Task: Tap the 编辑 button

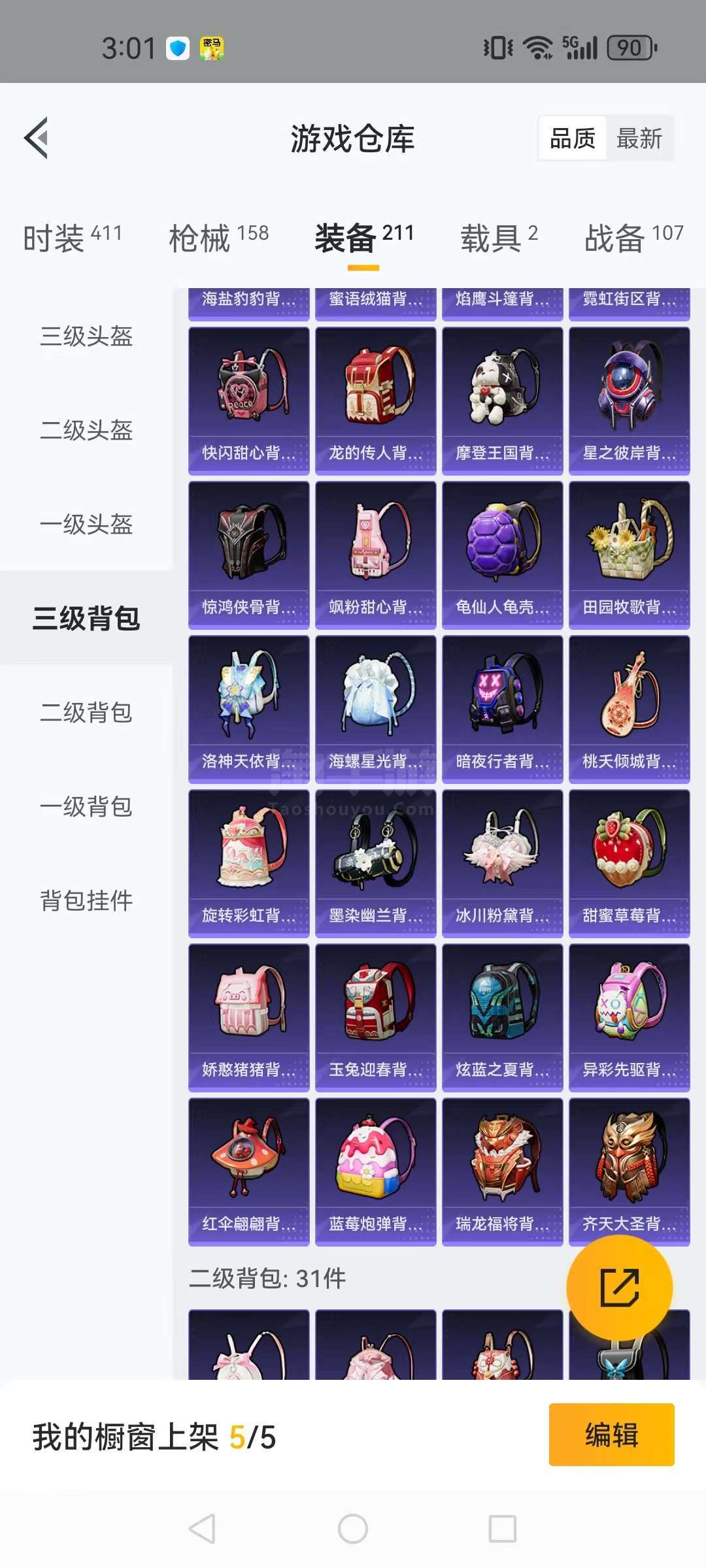Action: click(x=611, y=1435)
